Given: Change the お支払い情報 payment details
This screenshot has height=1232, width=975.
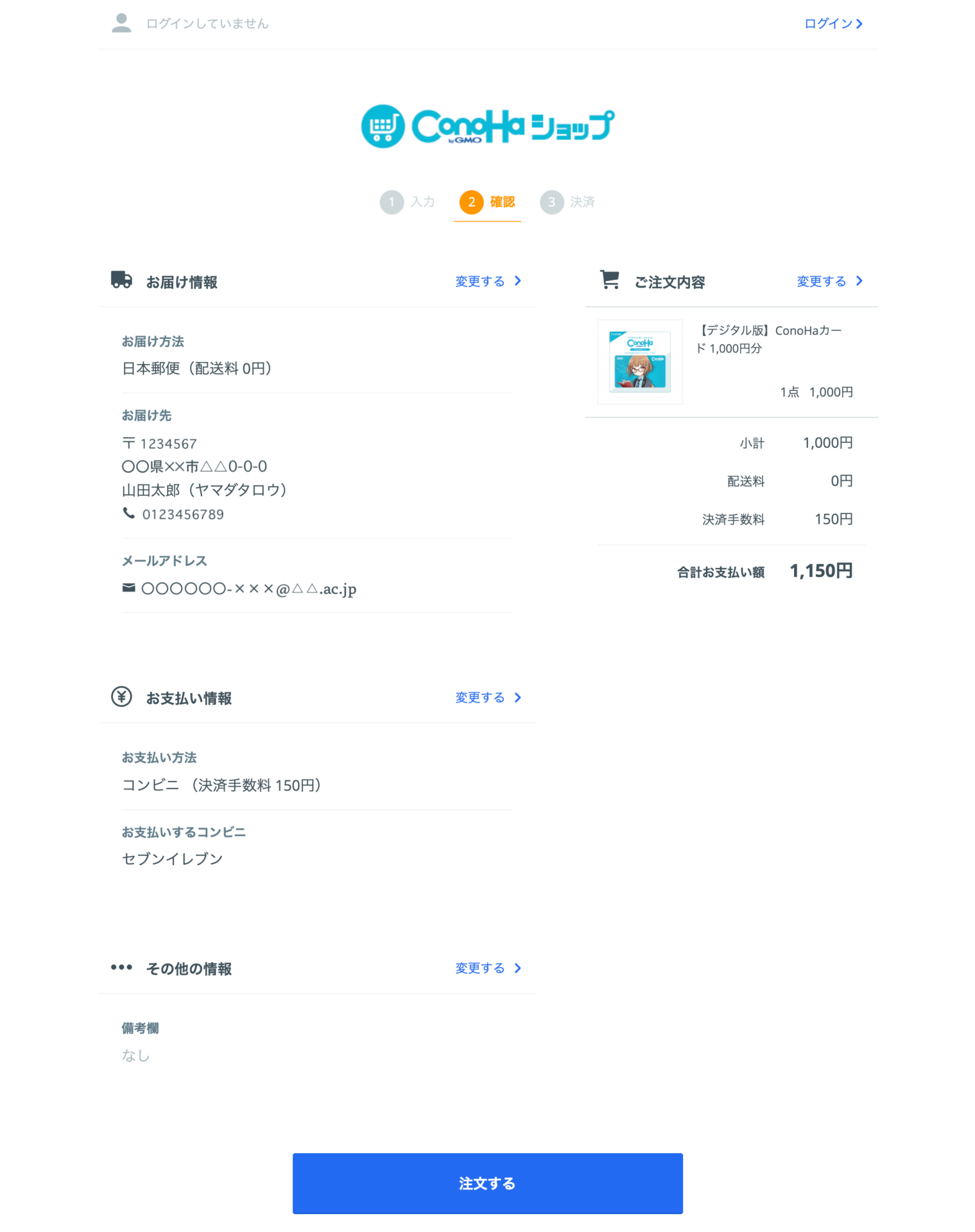Looking at the screenshot, I should 487,697.
